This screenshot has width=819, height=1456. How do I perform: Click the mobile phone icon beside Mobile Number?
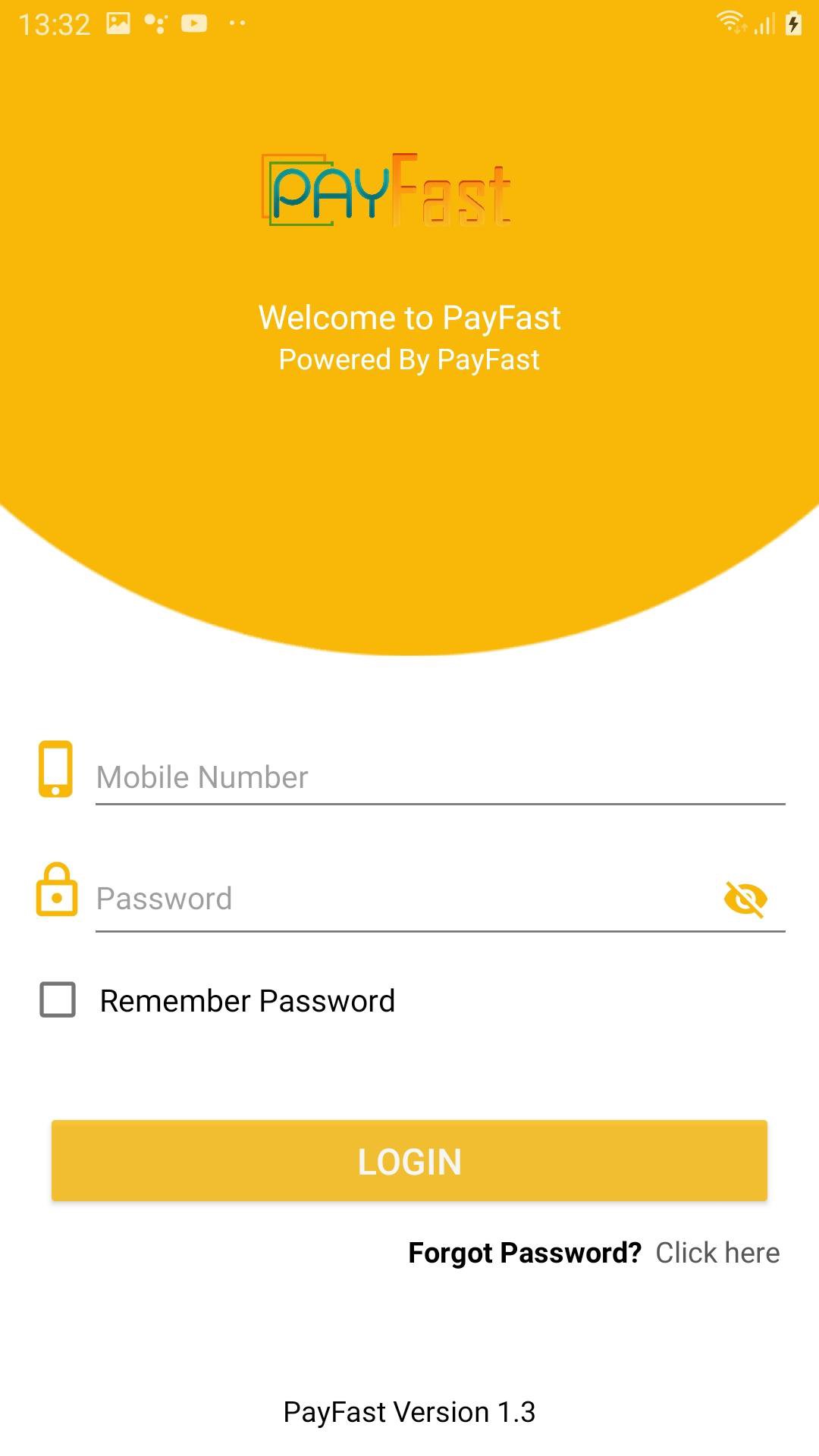pos(54,770)
